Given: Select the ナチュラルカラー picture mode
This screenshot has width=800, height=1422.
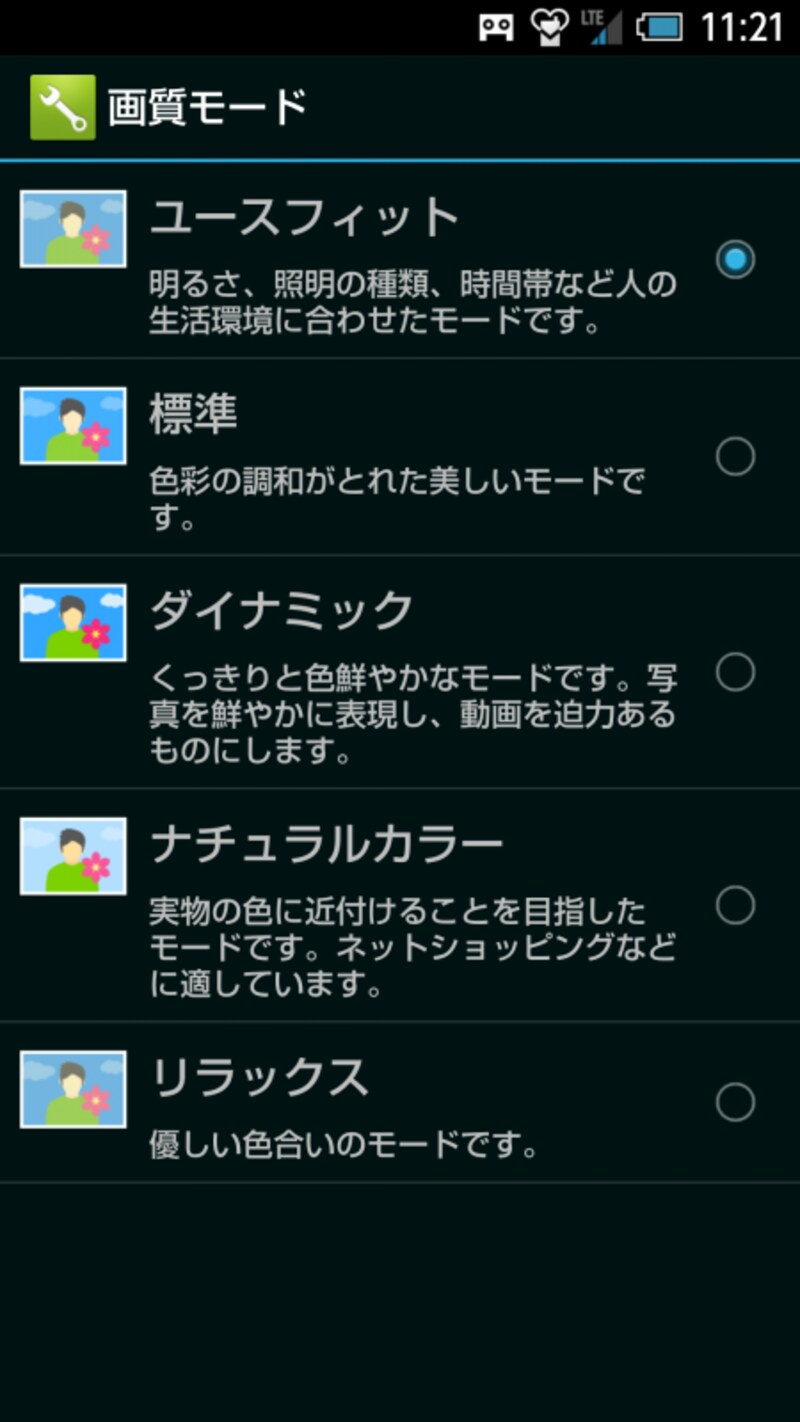Looking at the screenshot, I should pyautogui.click(x=735, y=905).
